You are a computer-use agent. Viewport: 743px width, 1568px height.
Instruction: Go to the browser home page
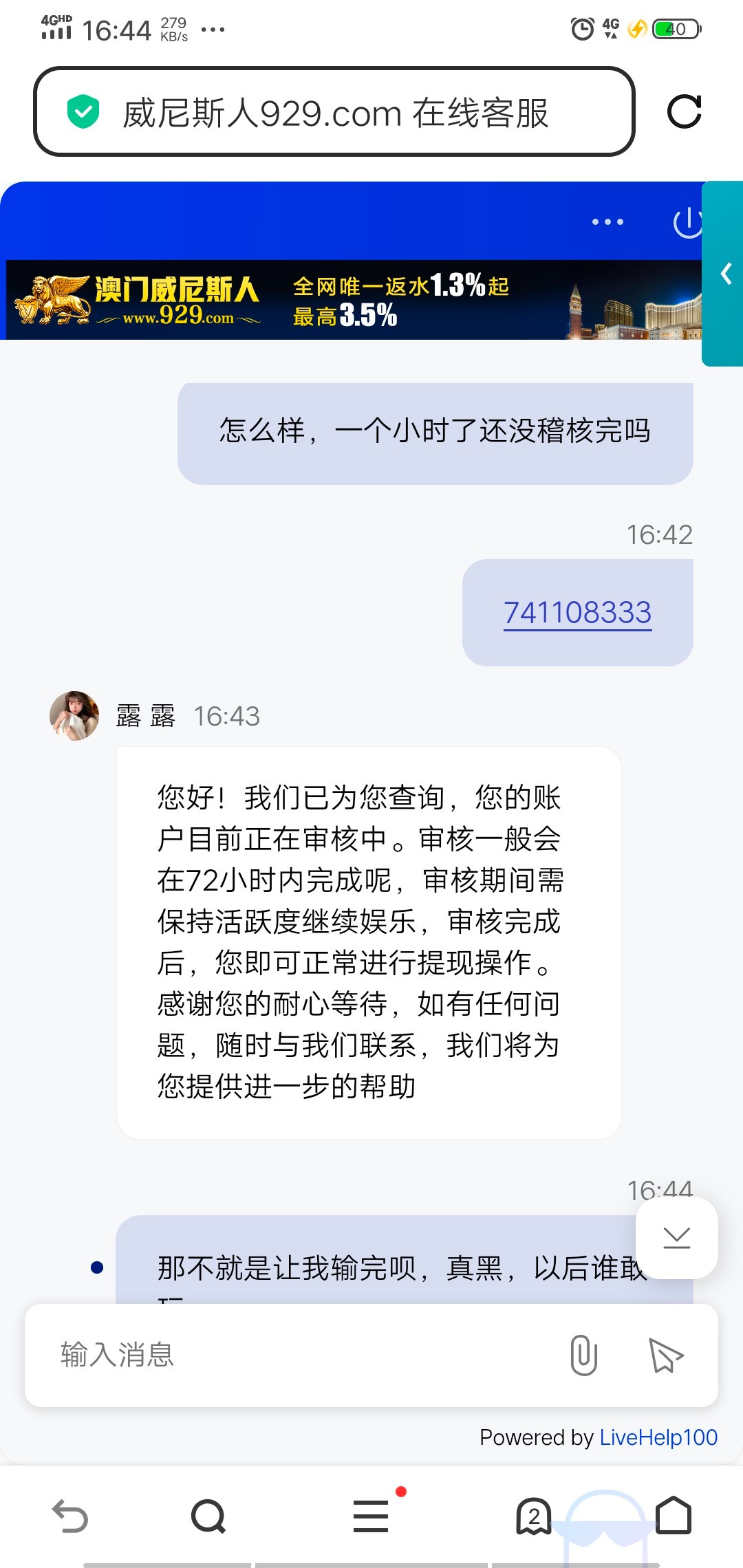click(674, 1516)
